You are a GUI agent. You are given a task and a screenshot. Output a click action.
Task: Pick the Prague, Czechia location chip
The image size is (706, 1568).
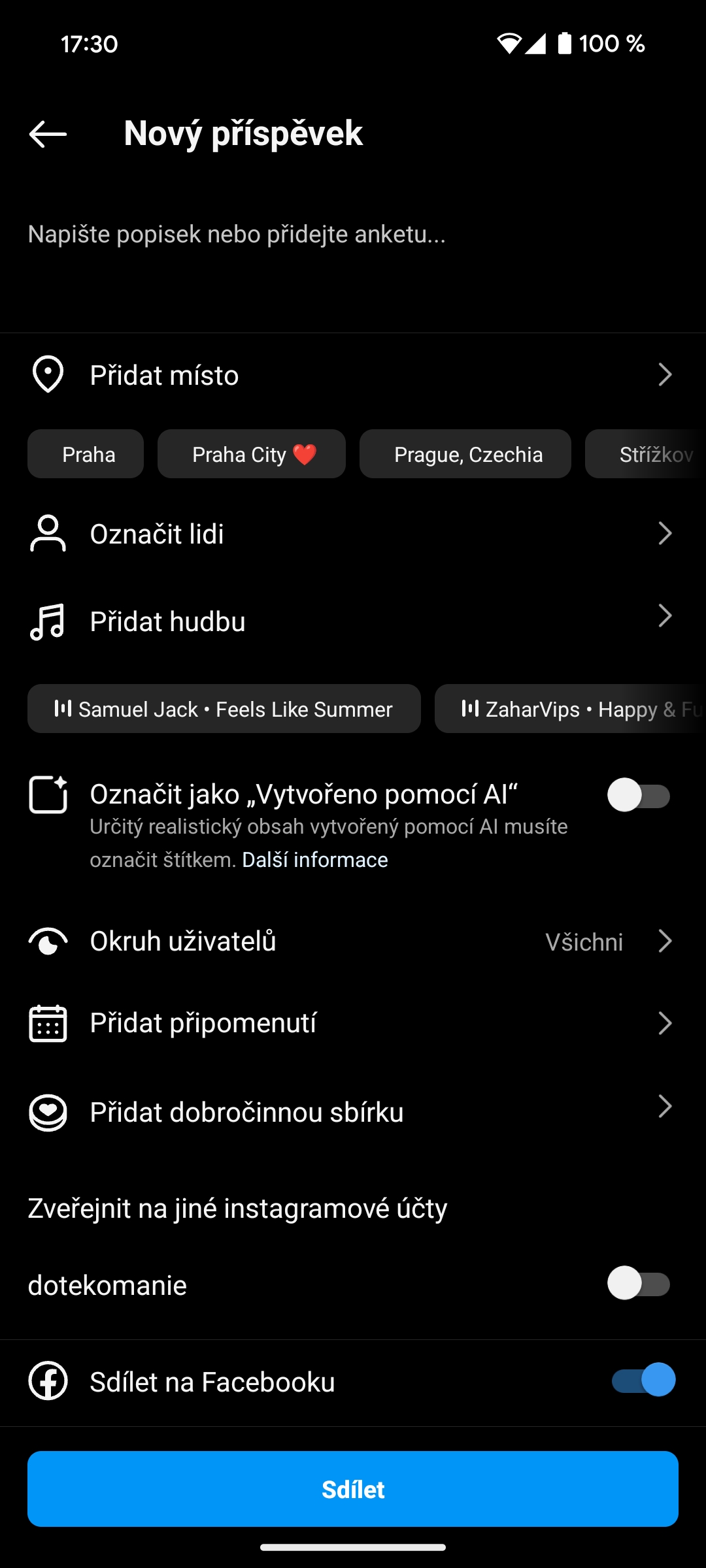pyautogui.click(x=465, y=454)
